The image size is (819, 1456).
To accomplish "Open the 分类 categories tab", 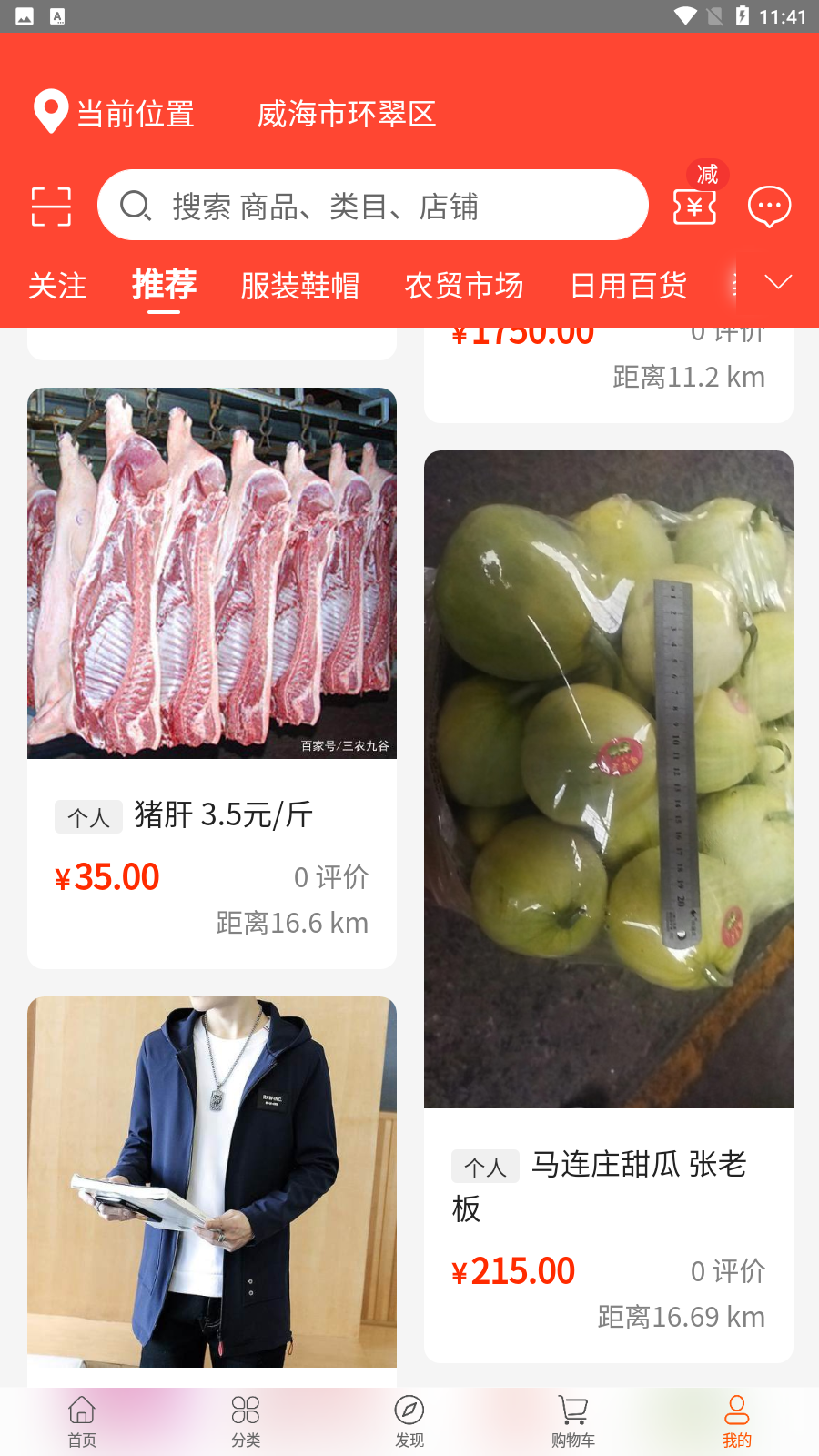I will click(246, 1421).
